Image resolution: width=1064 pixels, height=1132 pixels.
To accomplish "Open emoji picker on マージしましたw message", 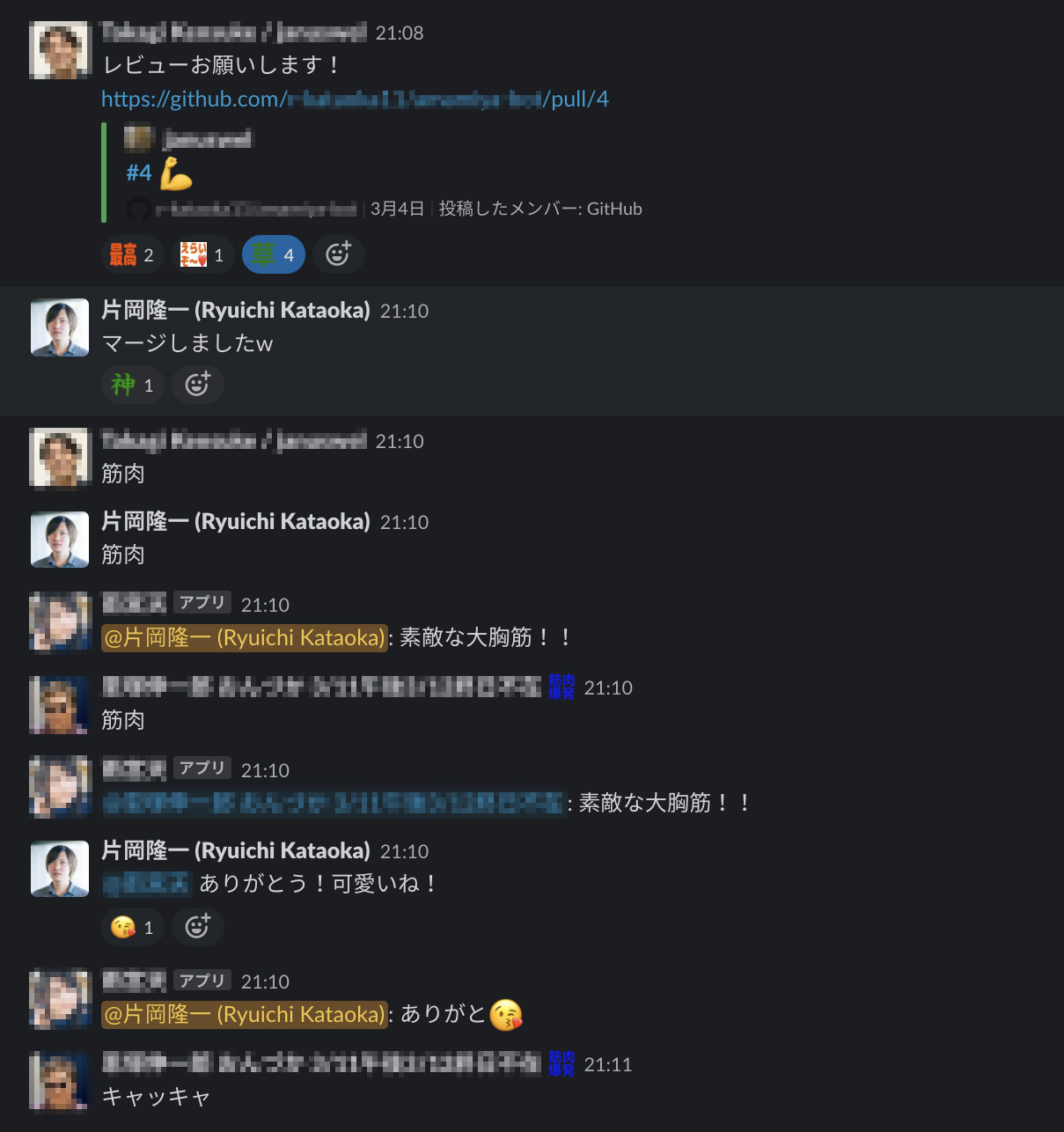I will [197, 385].
